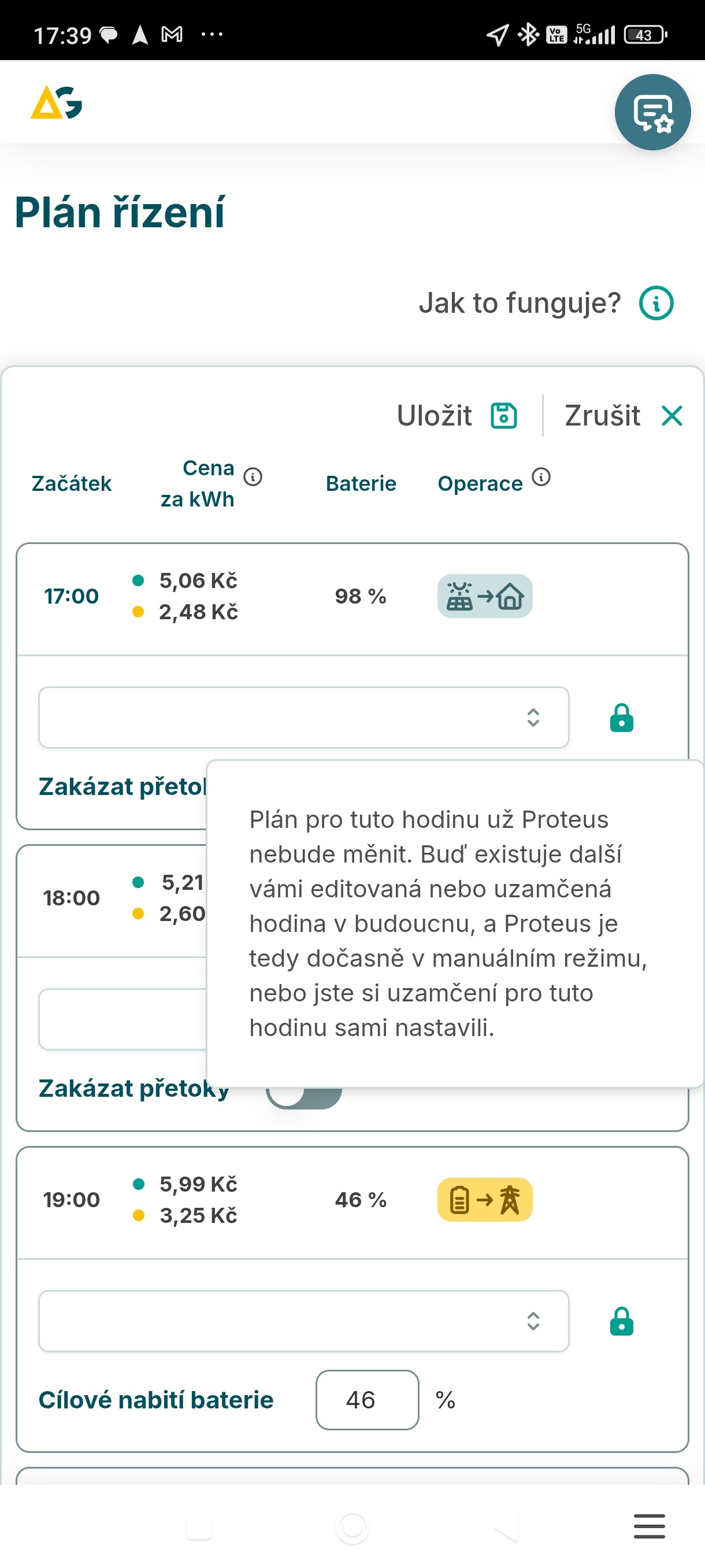Tap the AG logo to go home

point(57,102)
